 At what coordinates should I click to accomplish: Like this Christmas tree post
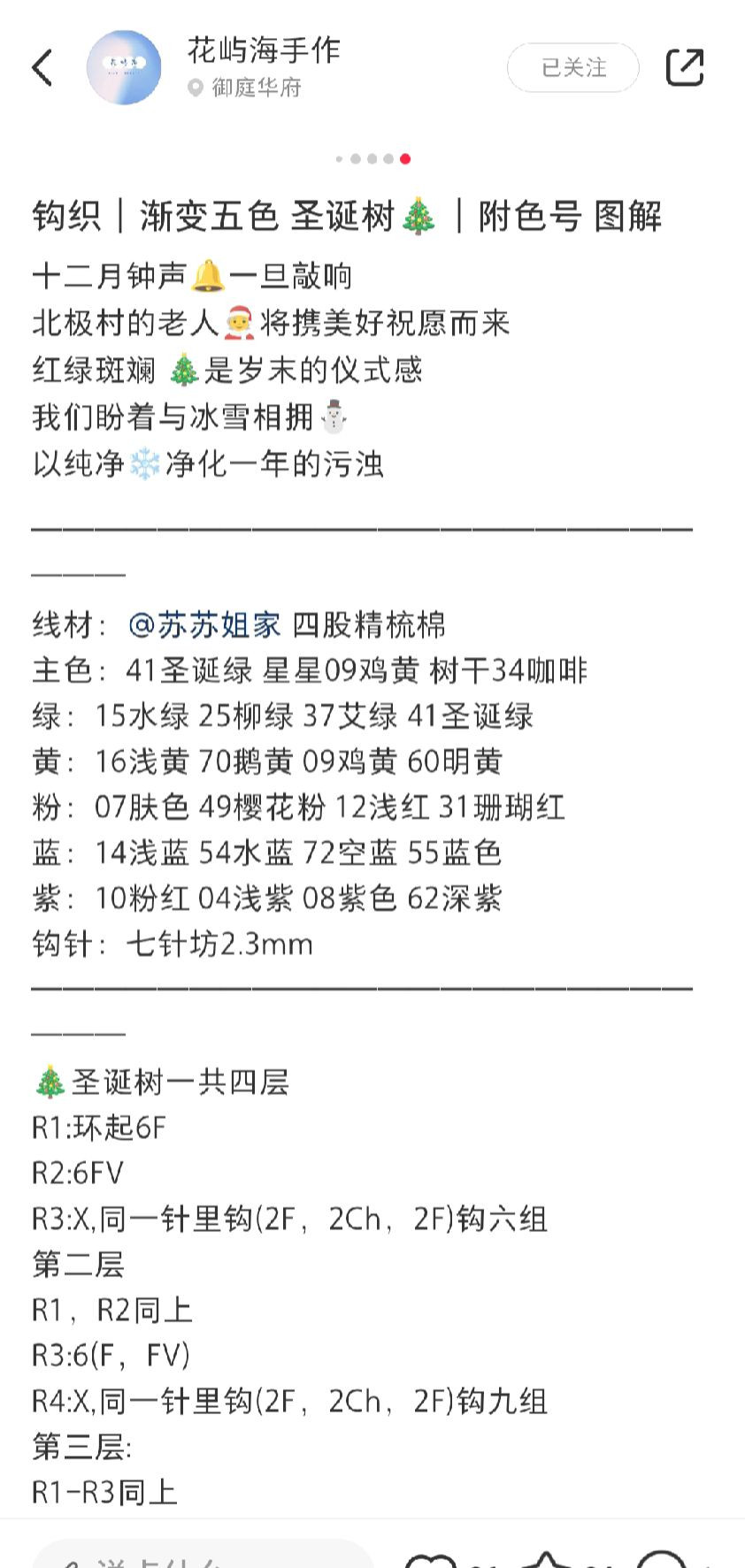(x=429, y=1558)
